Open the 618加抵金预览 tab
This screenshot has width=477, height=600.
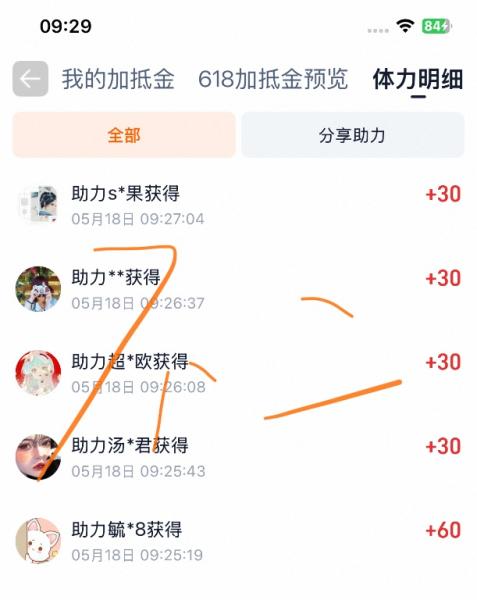coord(273,79)
